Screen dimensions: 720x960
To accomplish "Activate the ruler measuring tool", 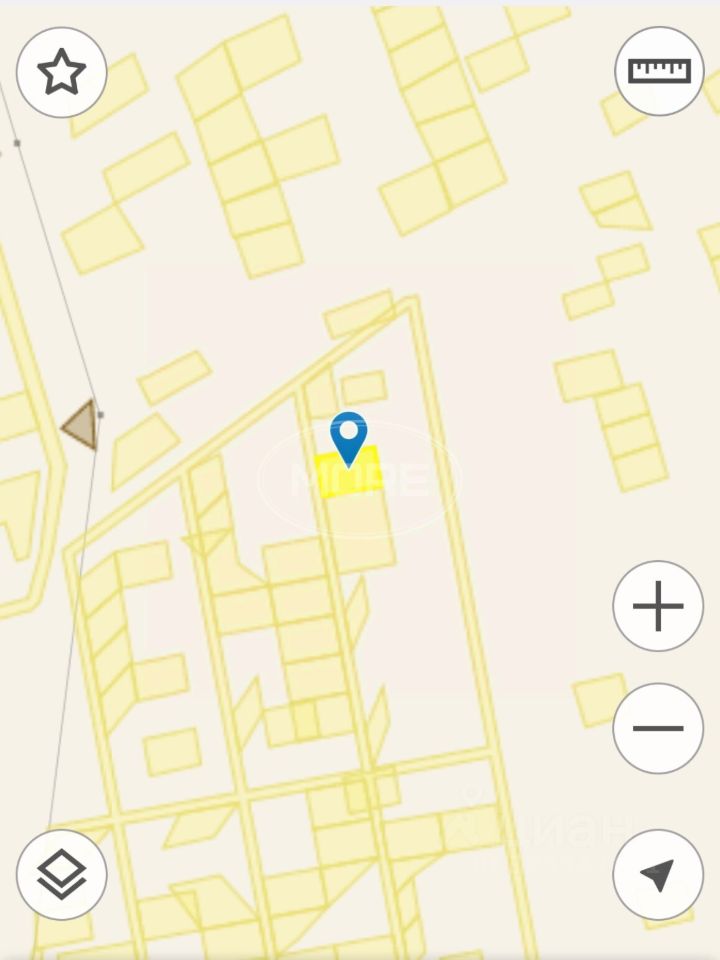I will (659, 71).
